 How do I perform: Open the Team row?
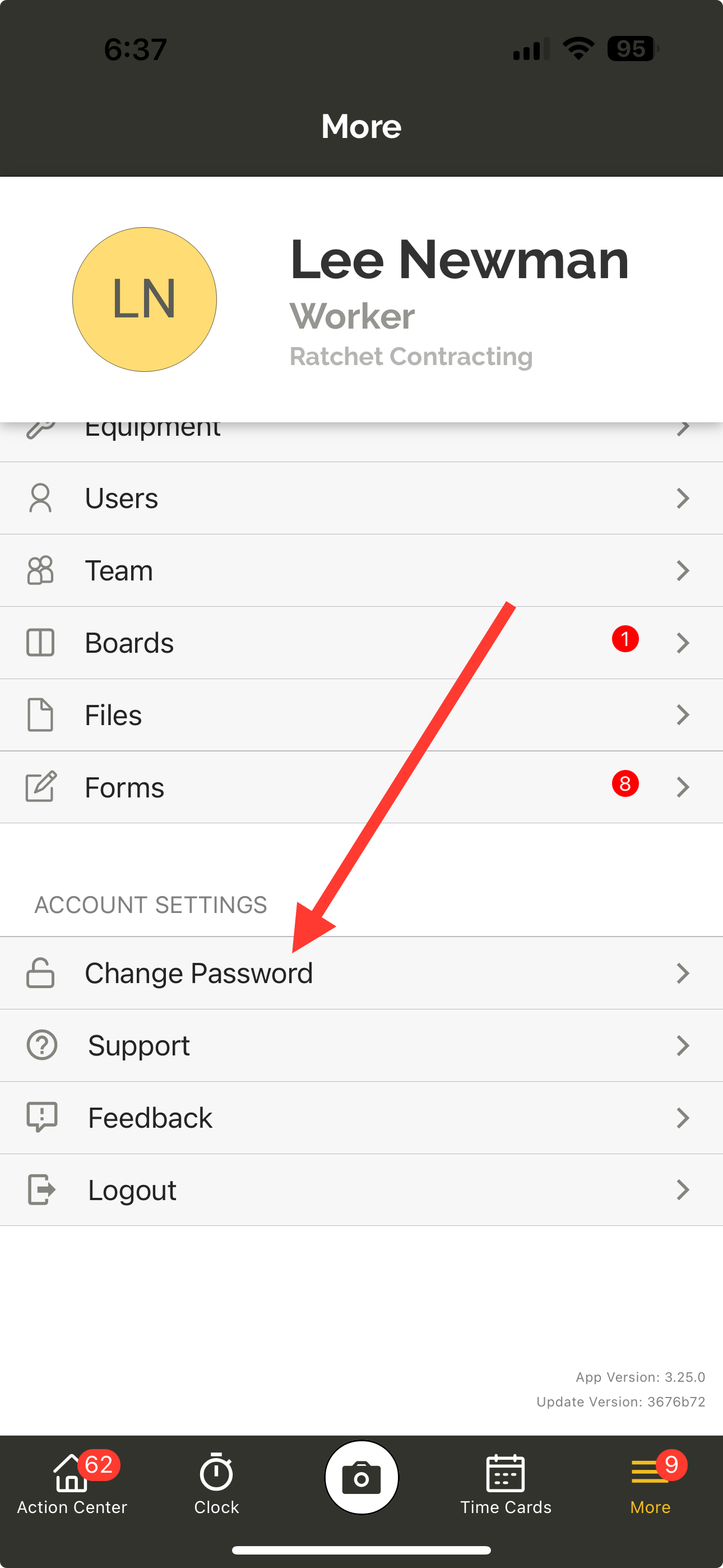[x=361, y=570]
